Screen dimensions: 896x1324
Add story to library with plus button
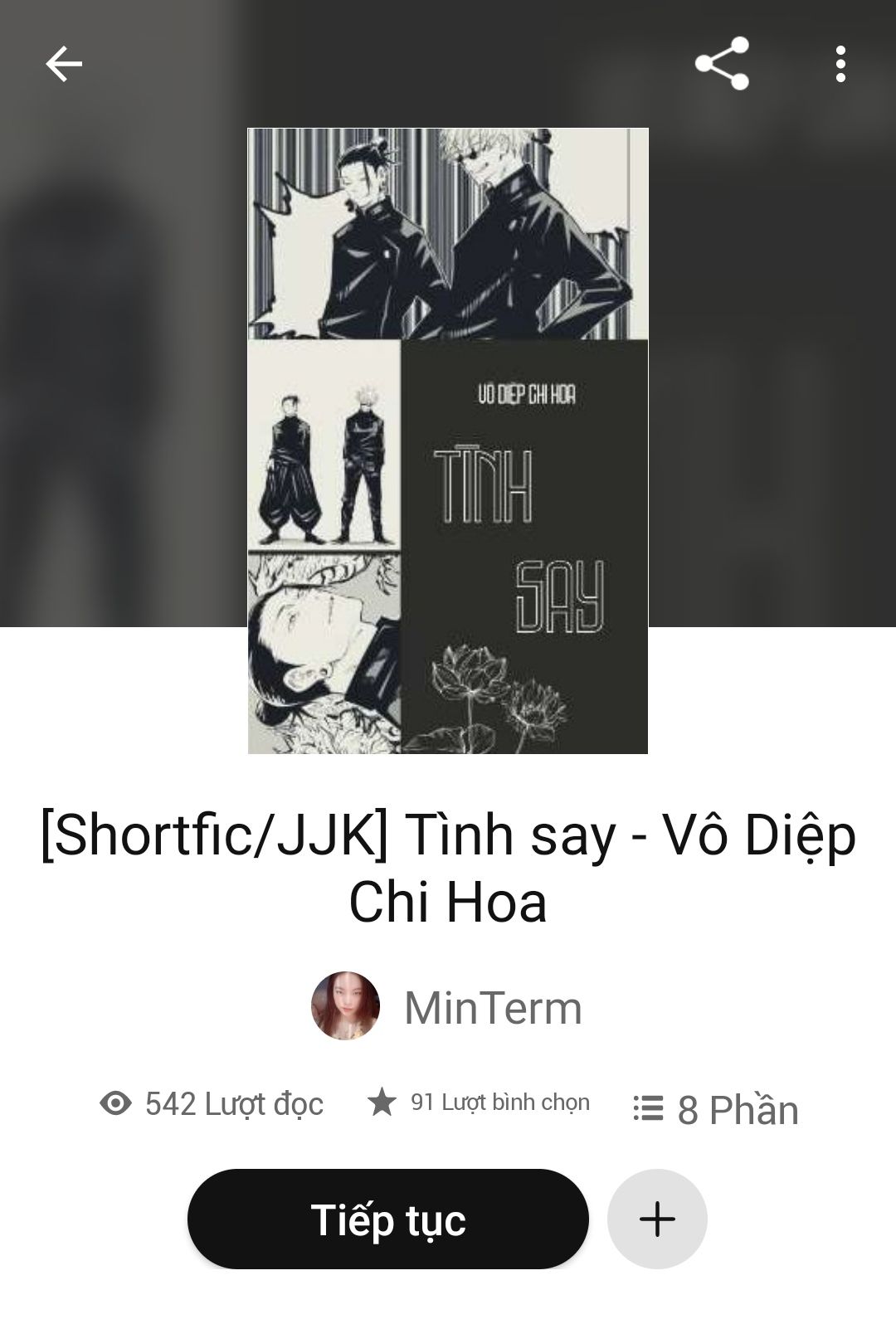(x=657, y=1219)
